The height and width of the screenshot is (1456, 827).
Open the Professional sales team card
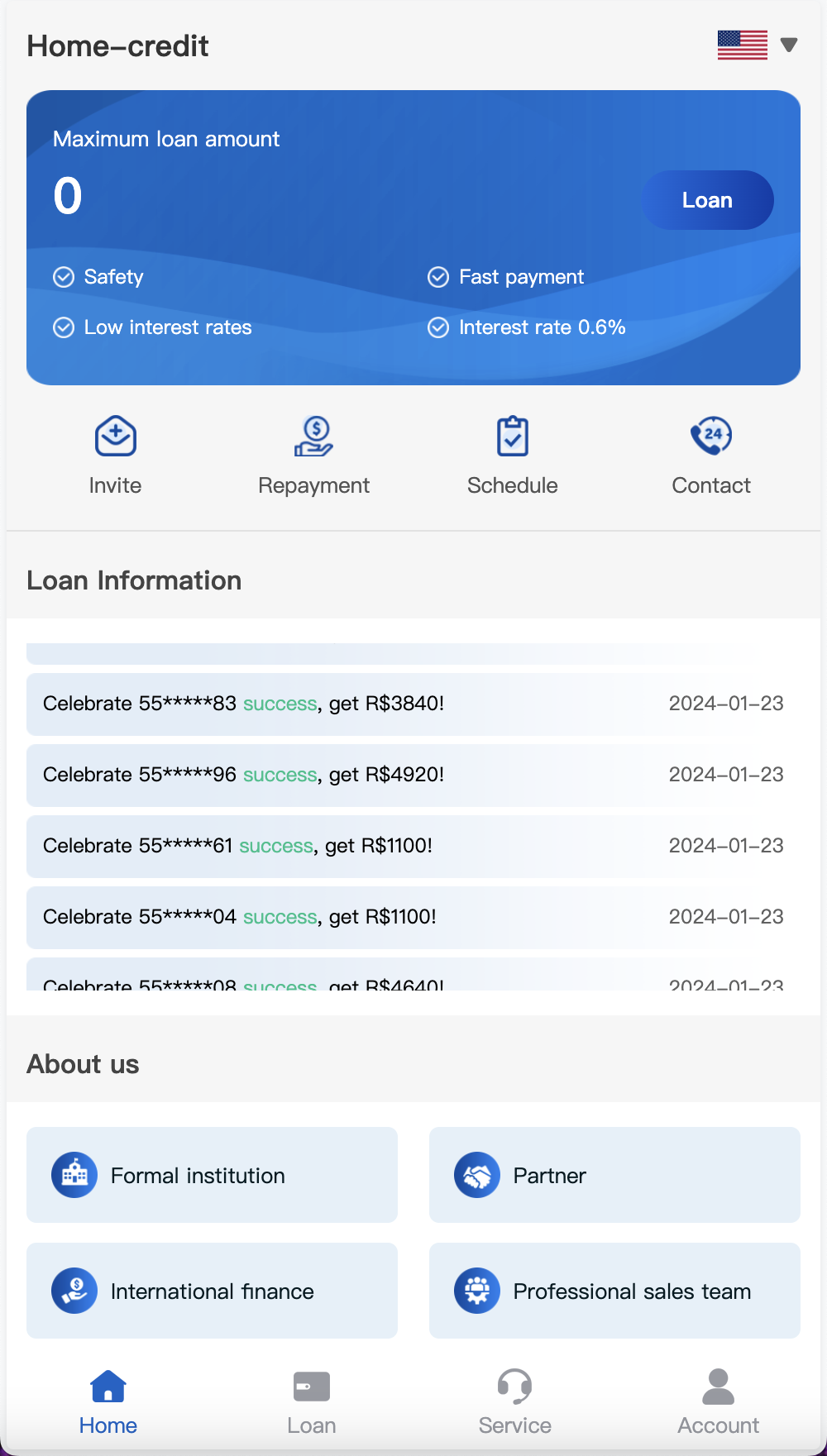[614, 1291]
